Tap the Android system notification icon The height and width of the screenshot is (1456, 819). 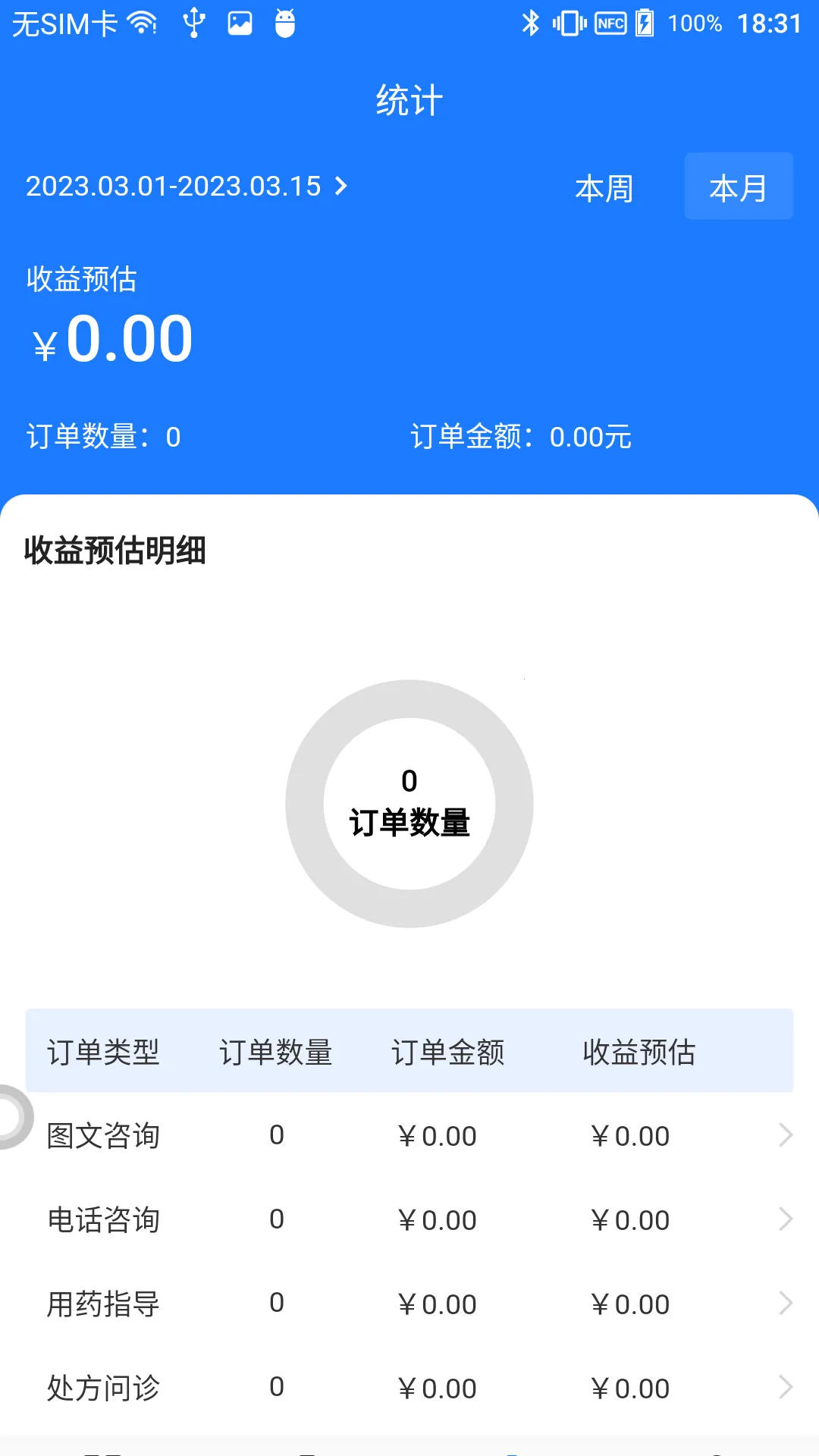coord(287,23)
